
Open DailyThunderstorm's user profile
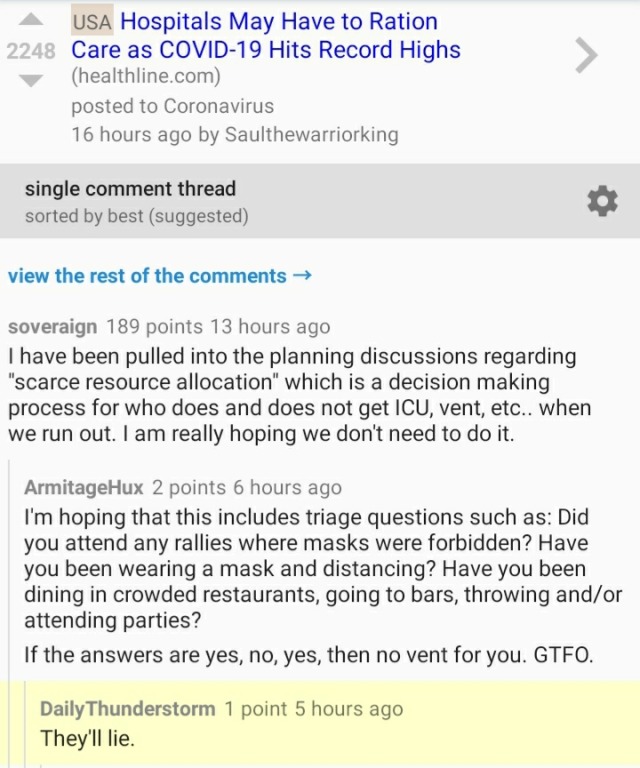point(127,709)
